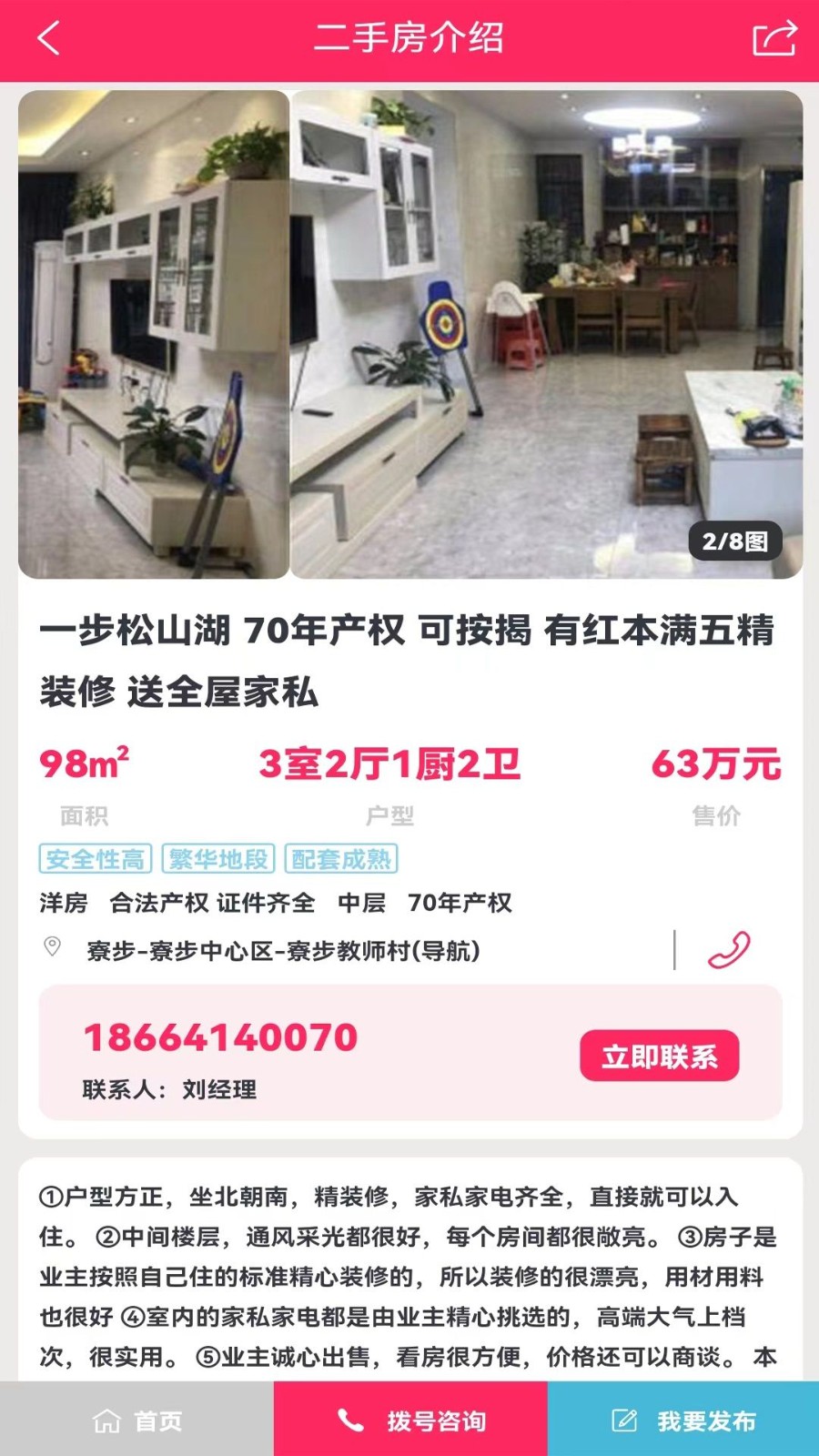Share this second-hand house listing
The image size is (819, 1456).
773,39
